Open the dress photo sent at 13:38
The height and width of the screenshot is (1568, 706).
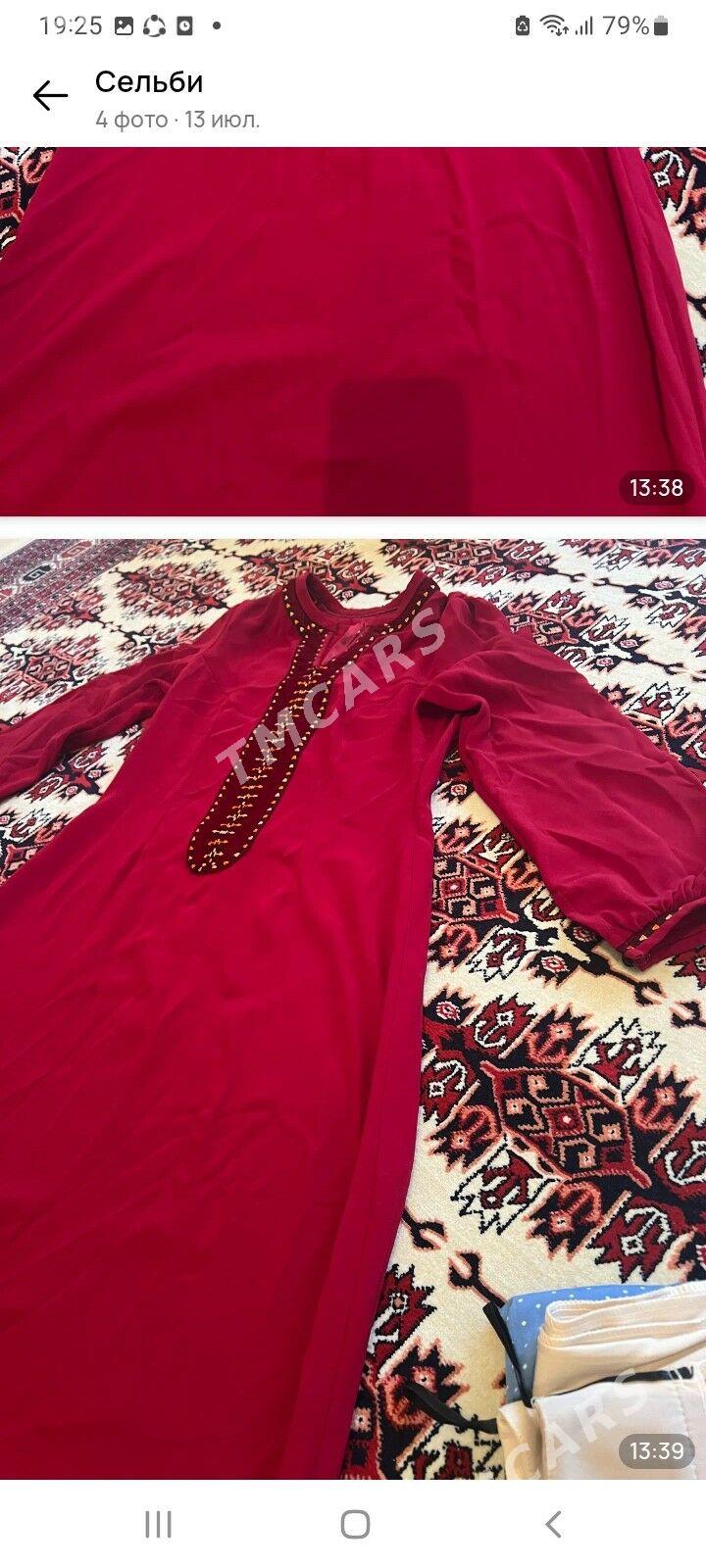pos(353,331)
